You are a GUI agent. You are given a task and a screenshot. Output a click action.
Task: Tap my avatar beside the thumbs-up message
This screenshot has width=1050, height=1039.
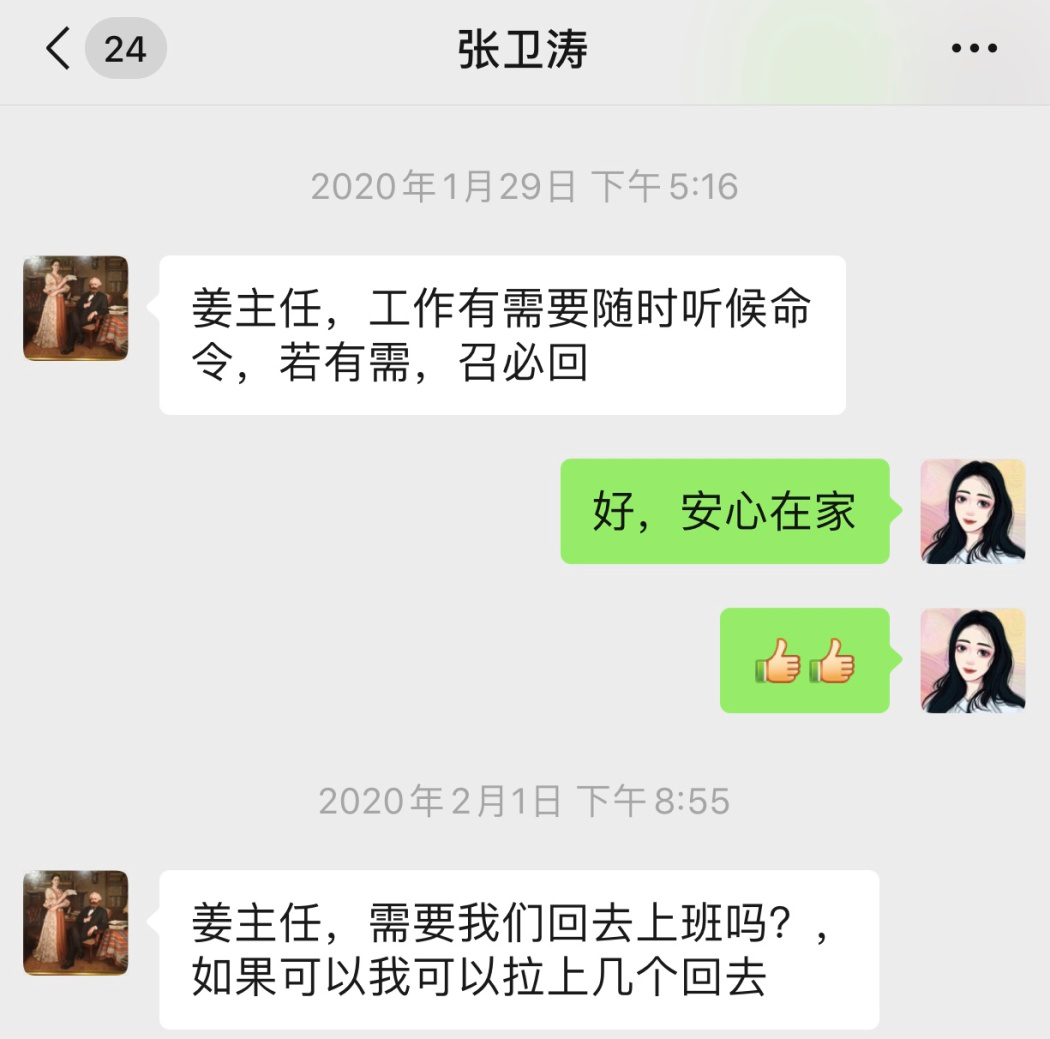[972, 660]
